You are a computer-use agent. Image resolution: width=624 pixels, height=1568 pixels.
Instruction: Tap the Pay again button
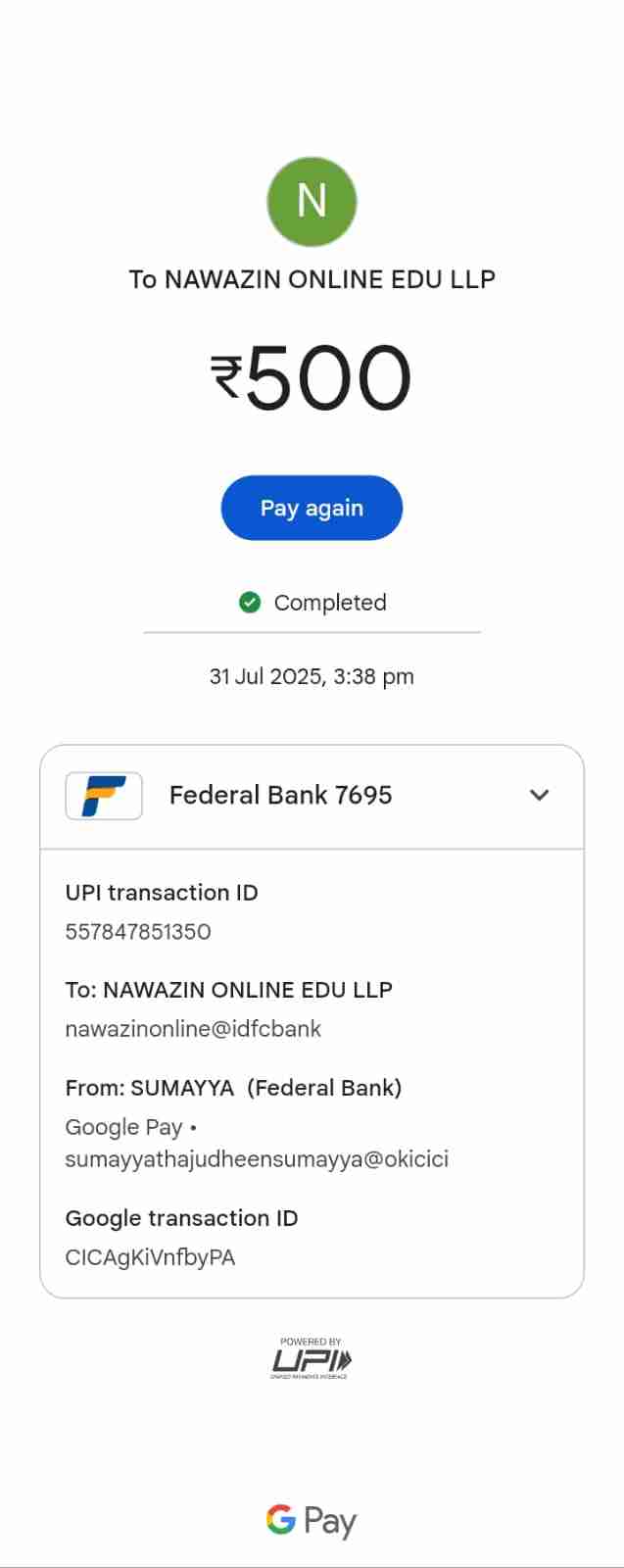pos(312,508)
